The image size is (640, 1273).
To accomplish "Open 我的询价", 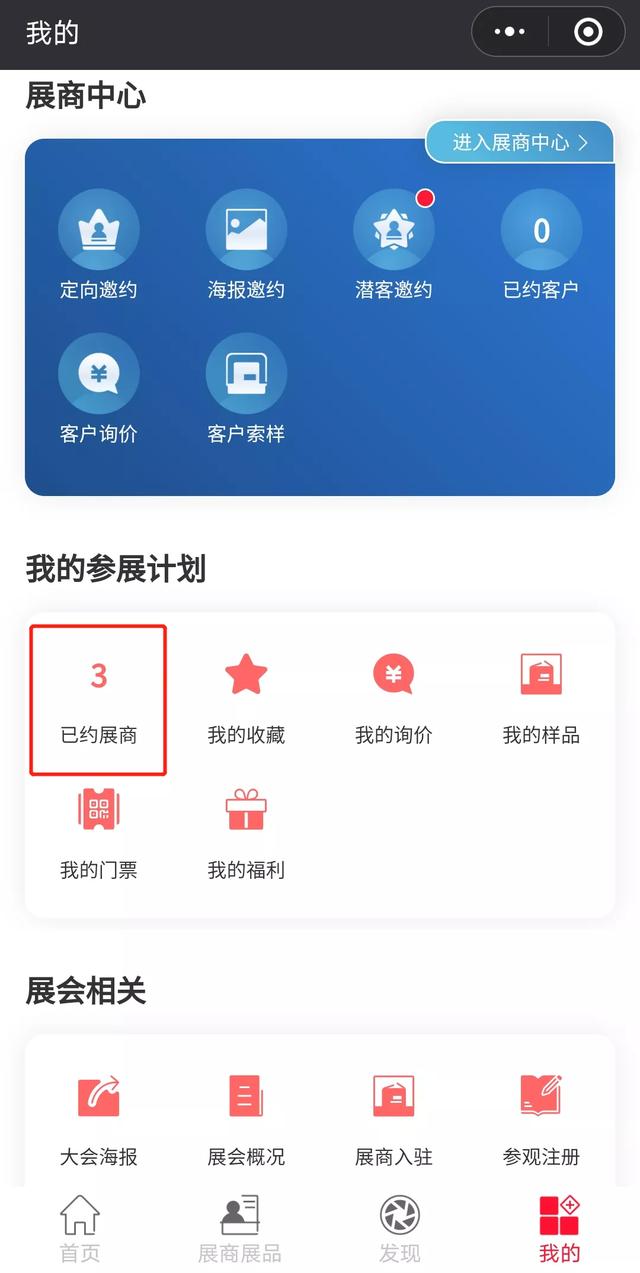I will [393, 699].
